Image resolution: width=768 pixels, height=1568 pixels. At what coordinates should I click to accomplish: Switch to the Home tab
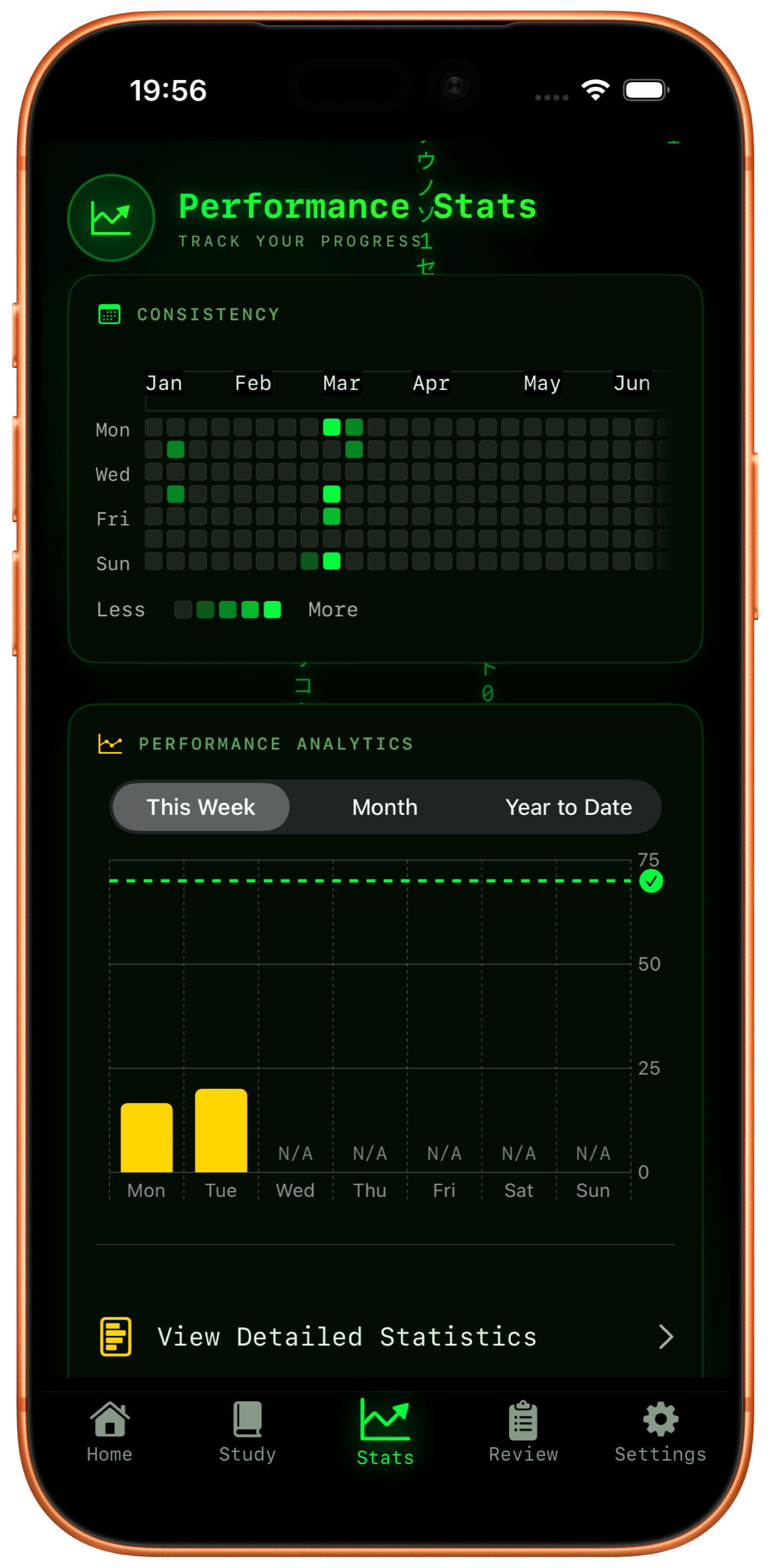point(109,1419)
